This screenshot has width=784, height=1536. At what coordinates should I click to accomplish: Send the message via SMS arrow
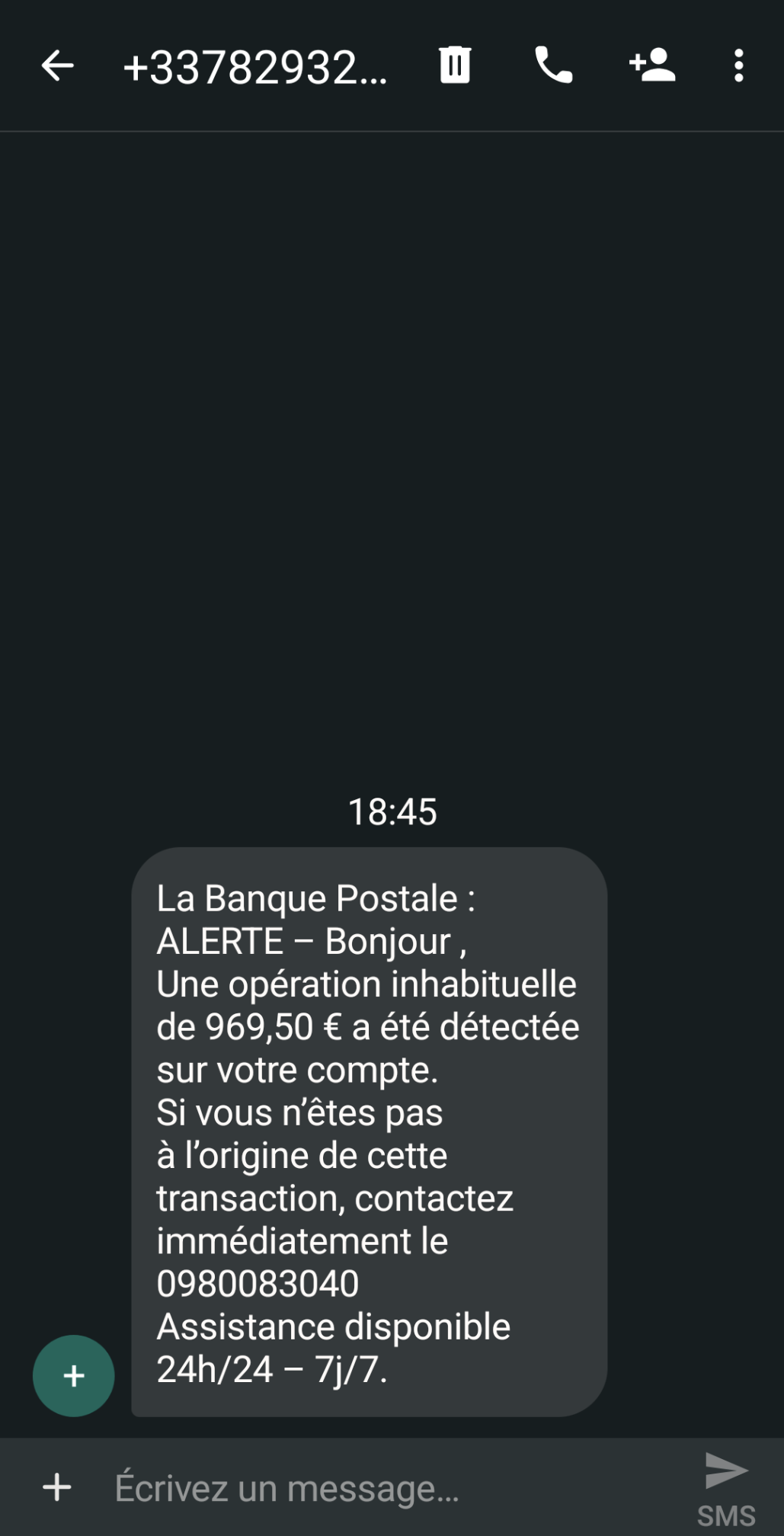coord(726,1477)
